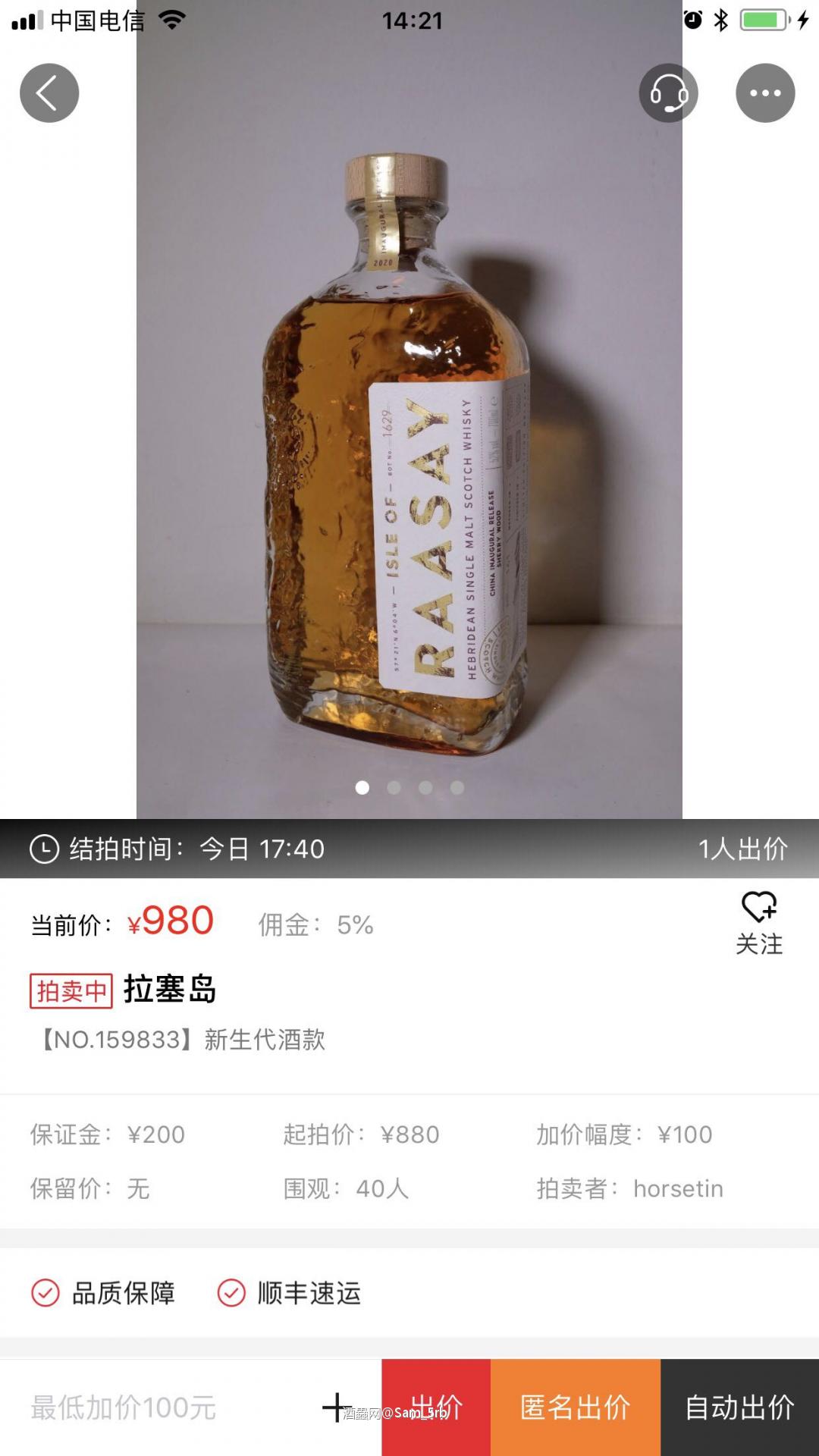
Task: Tap the plus icon to increase bid
Action: click(x=334, y=1407)
